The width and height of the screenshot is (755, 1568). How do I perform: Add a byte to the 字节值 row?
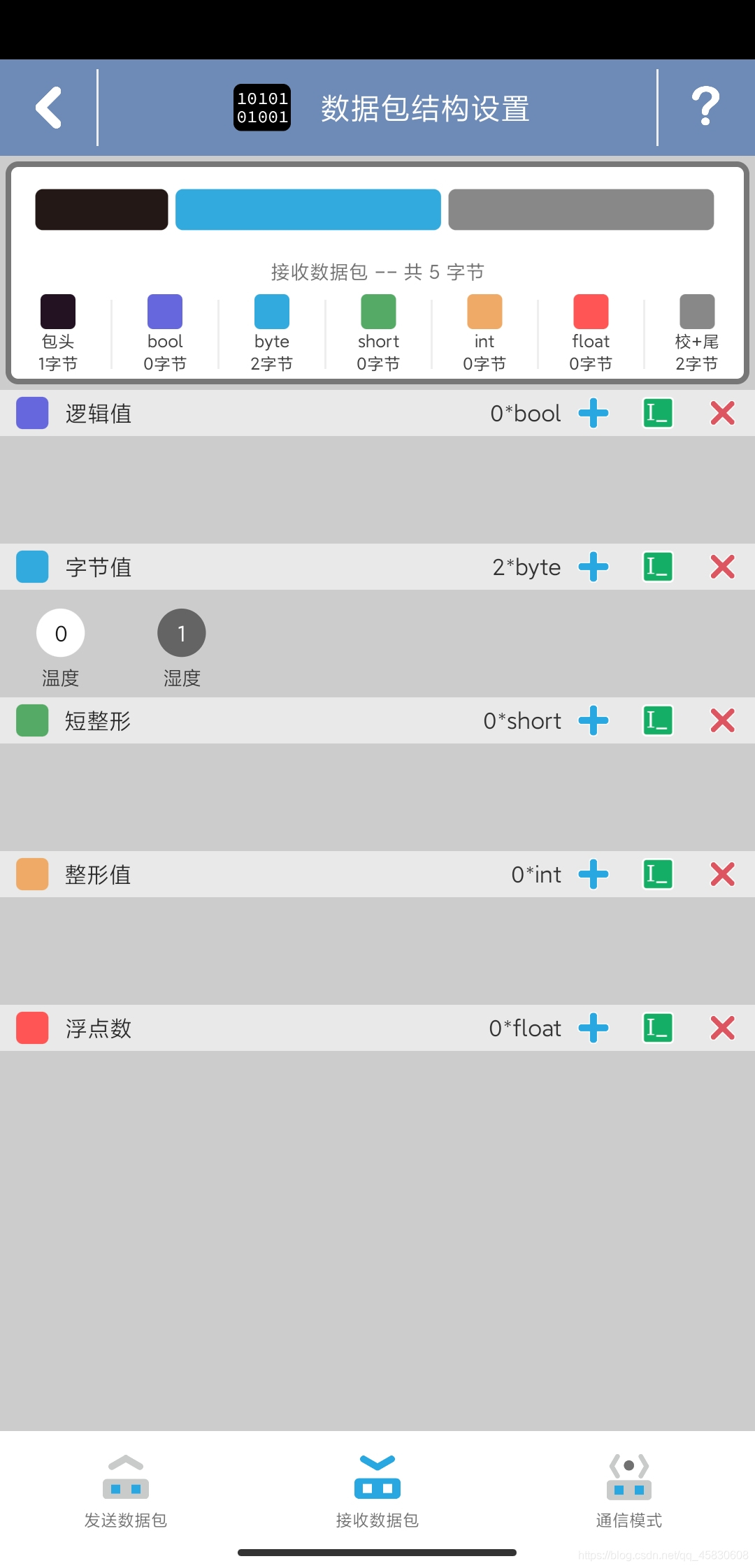(593, 567)
